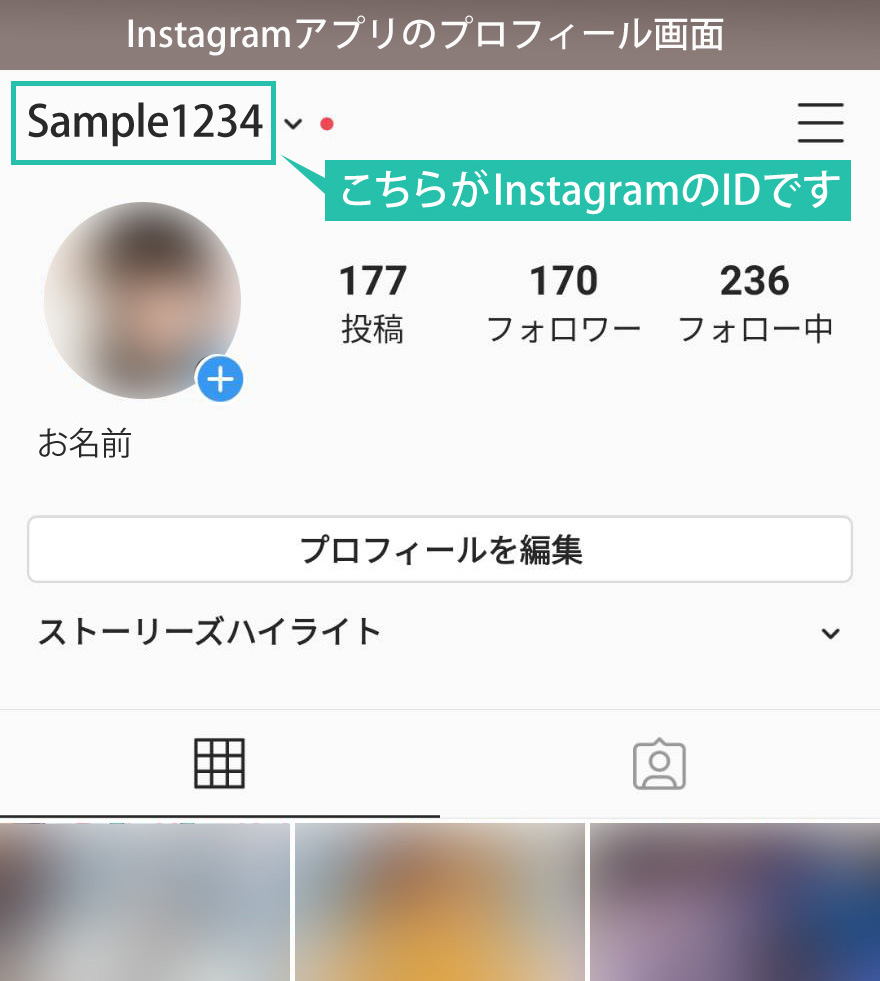Open the first post thumbnail in the grid
This screenshot has height=981, width=880.
point(145,900)
